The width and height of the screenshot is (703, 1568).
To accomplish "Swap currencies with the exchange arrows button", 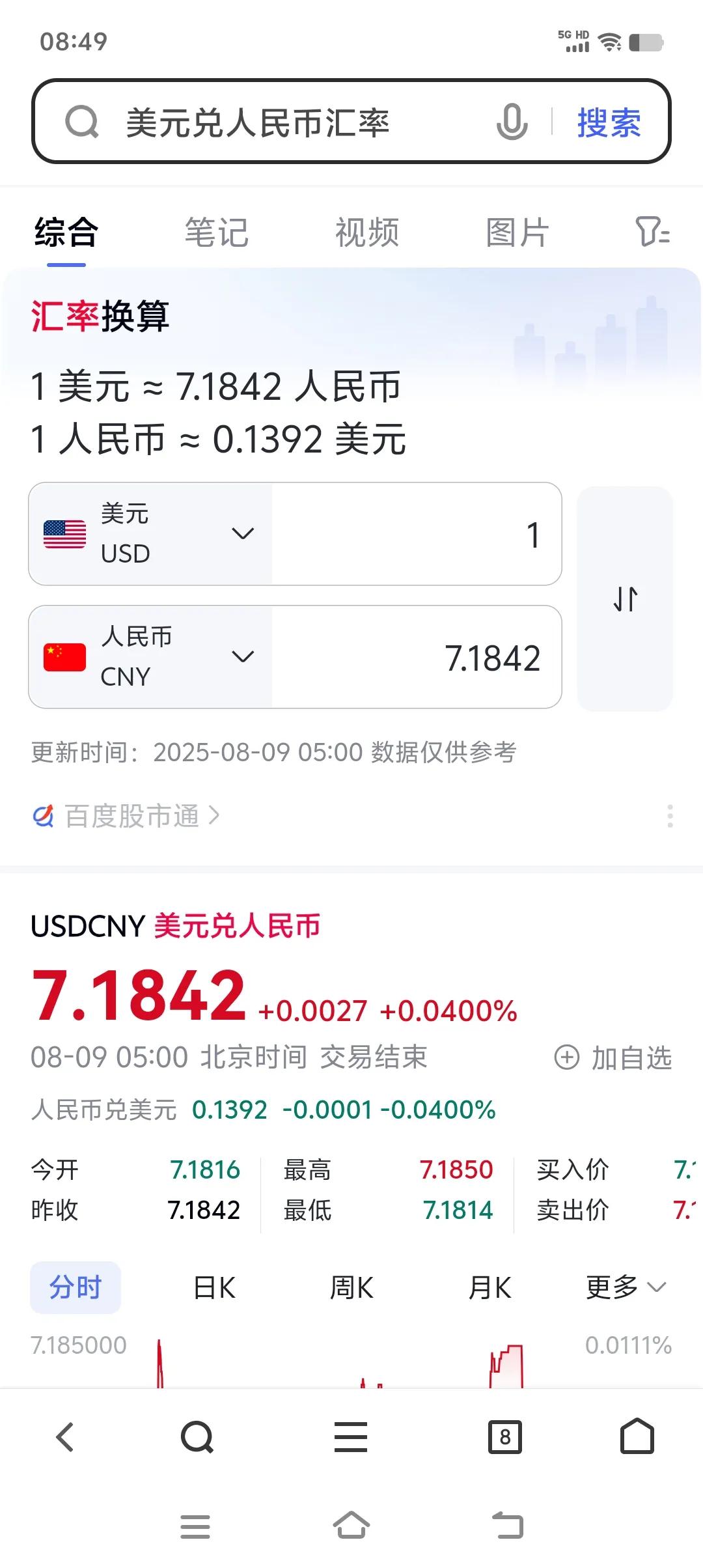I will coord(625,598).
